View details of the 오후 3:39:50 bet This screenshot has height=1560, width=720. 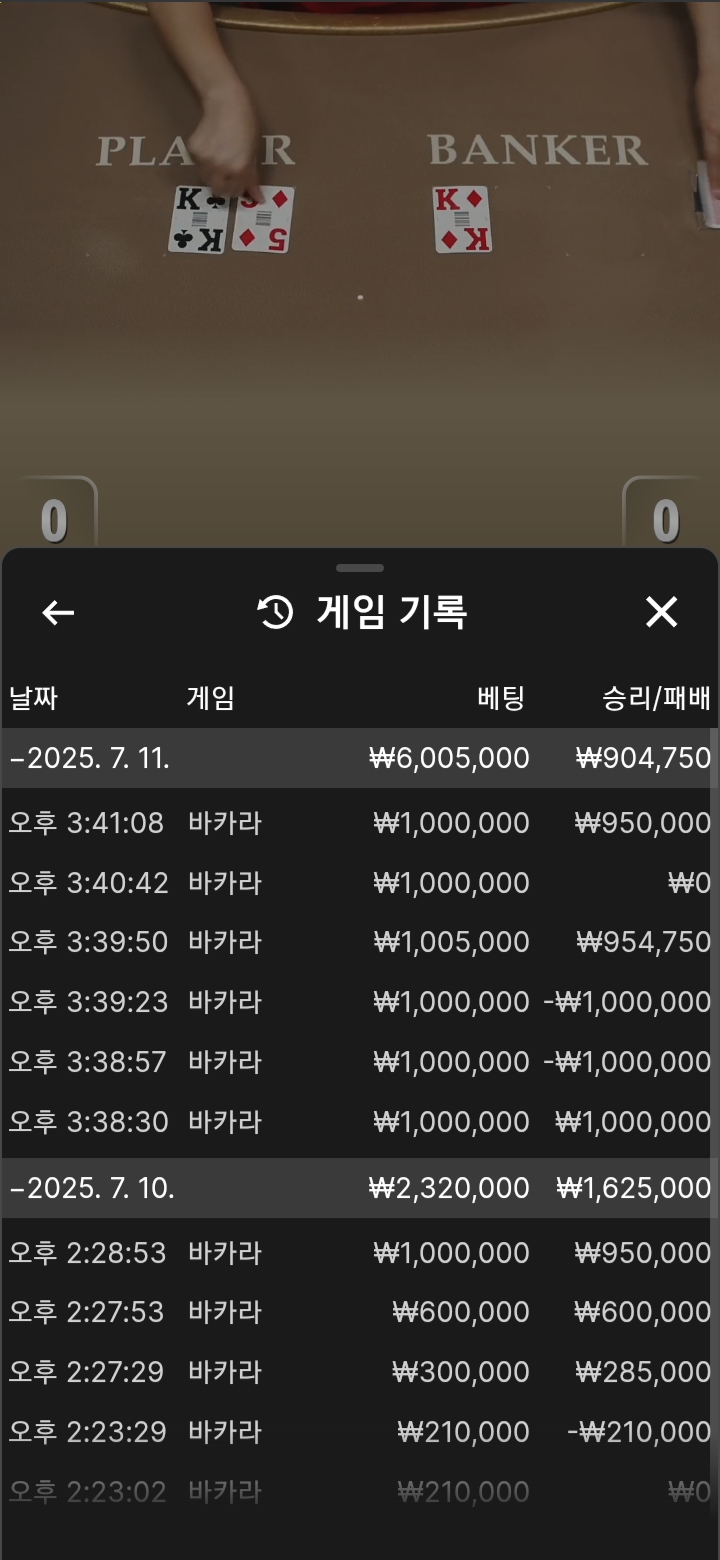pyautogui.click(x=359, y=942)
